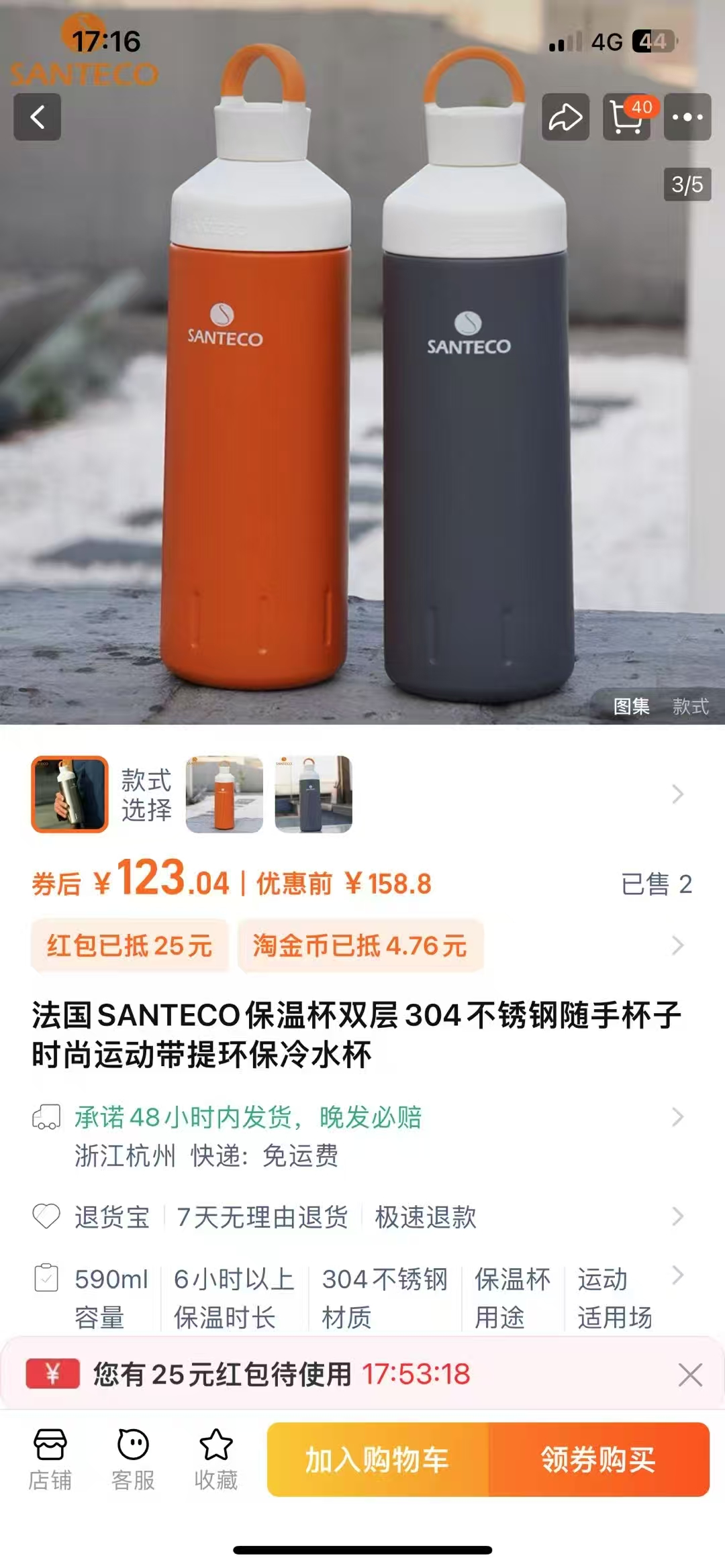Screen dimensions: 725x1568
Task: Open the three-dot overflow menu
Action: [687, 117]
